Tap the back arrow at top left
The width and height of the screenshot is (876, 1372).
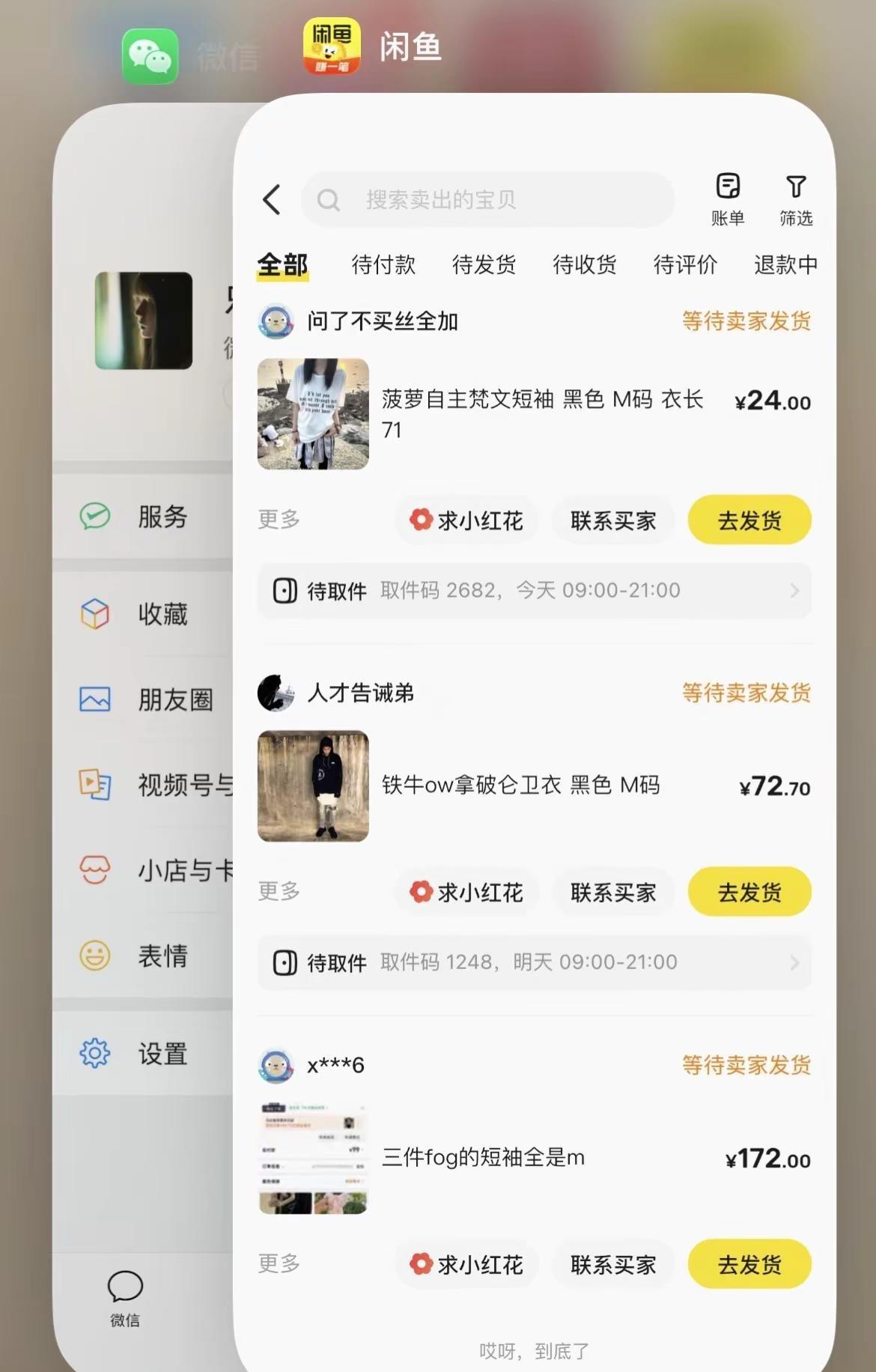pos(272,200)
